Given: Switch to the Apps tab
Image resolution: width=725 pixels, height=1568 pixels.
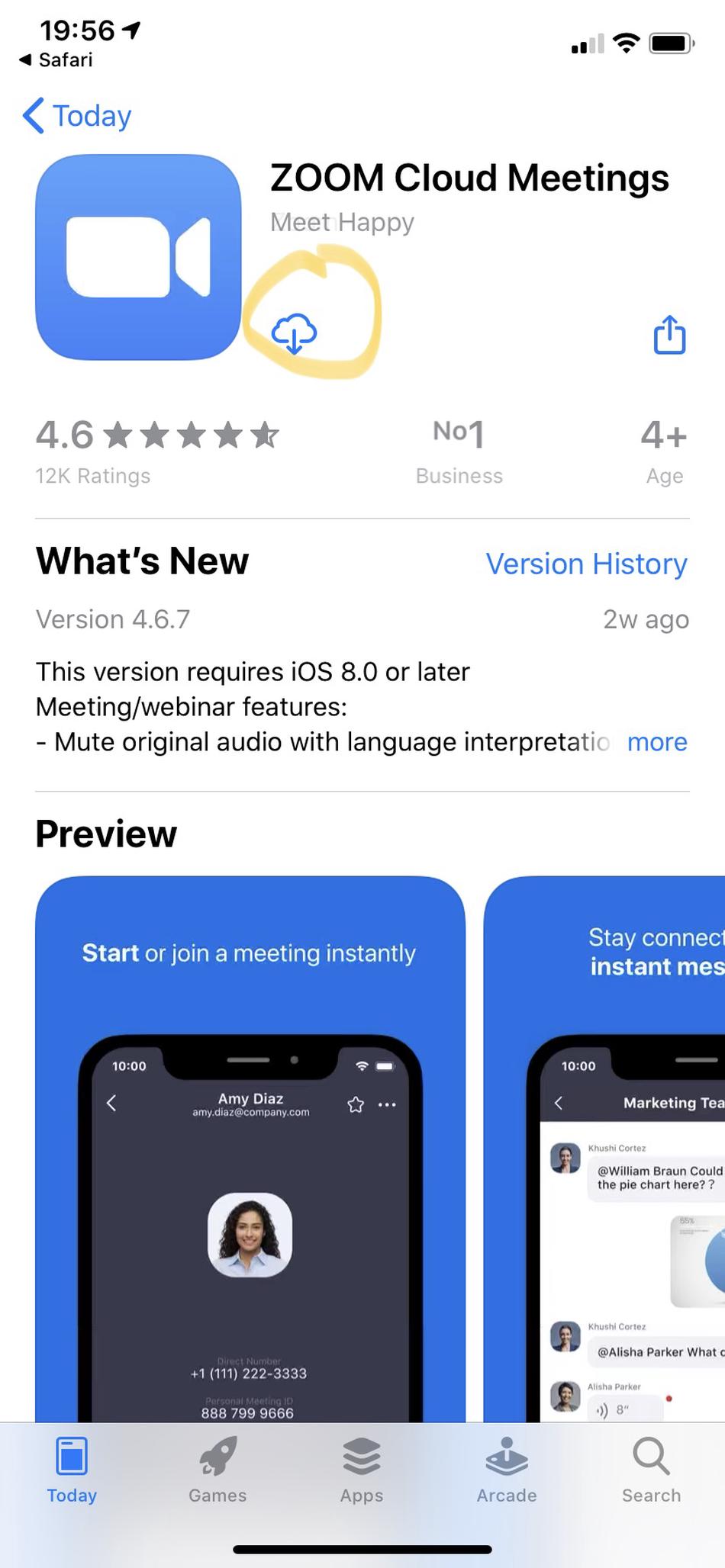Looking at the screenshot, I should pyautogui.click(x=362, y=1470).
